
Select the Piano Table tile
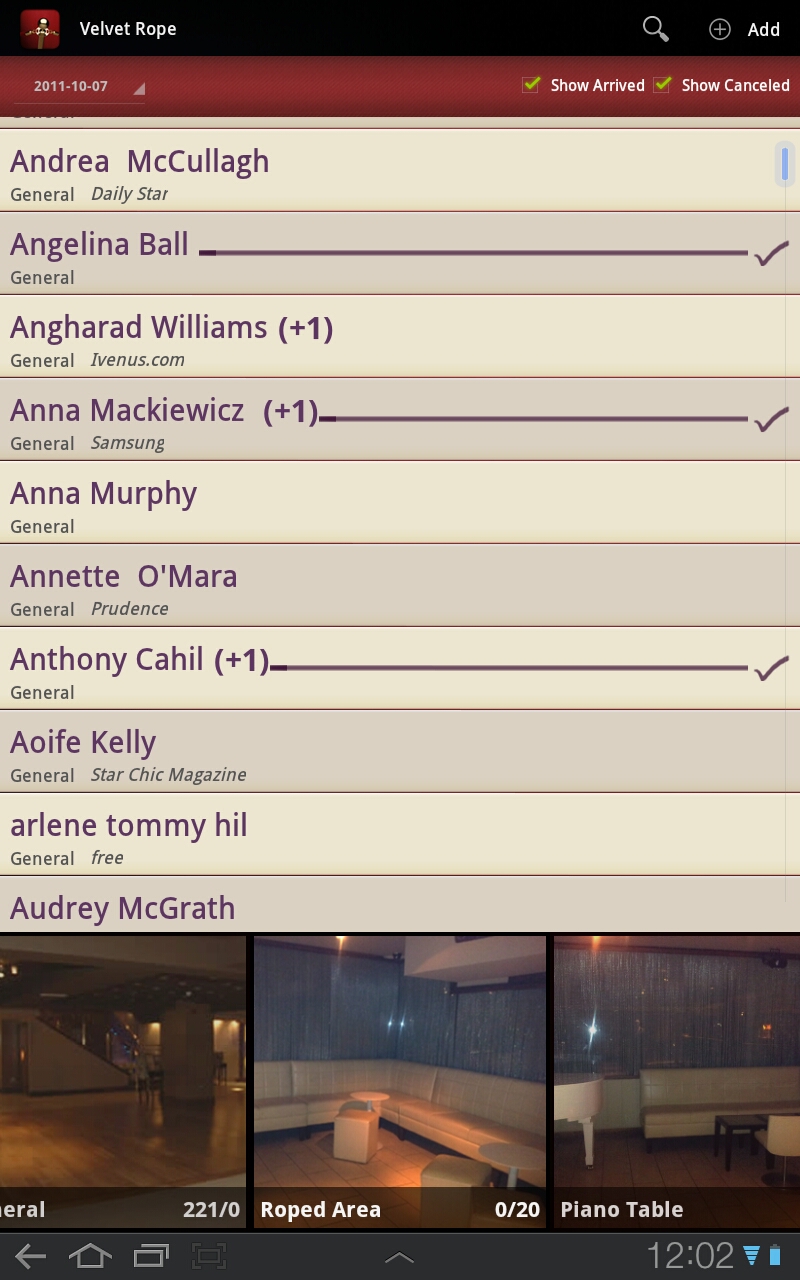click(677, 1080)
